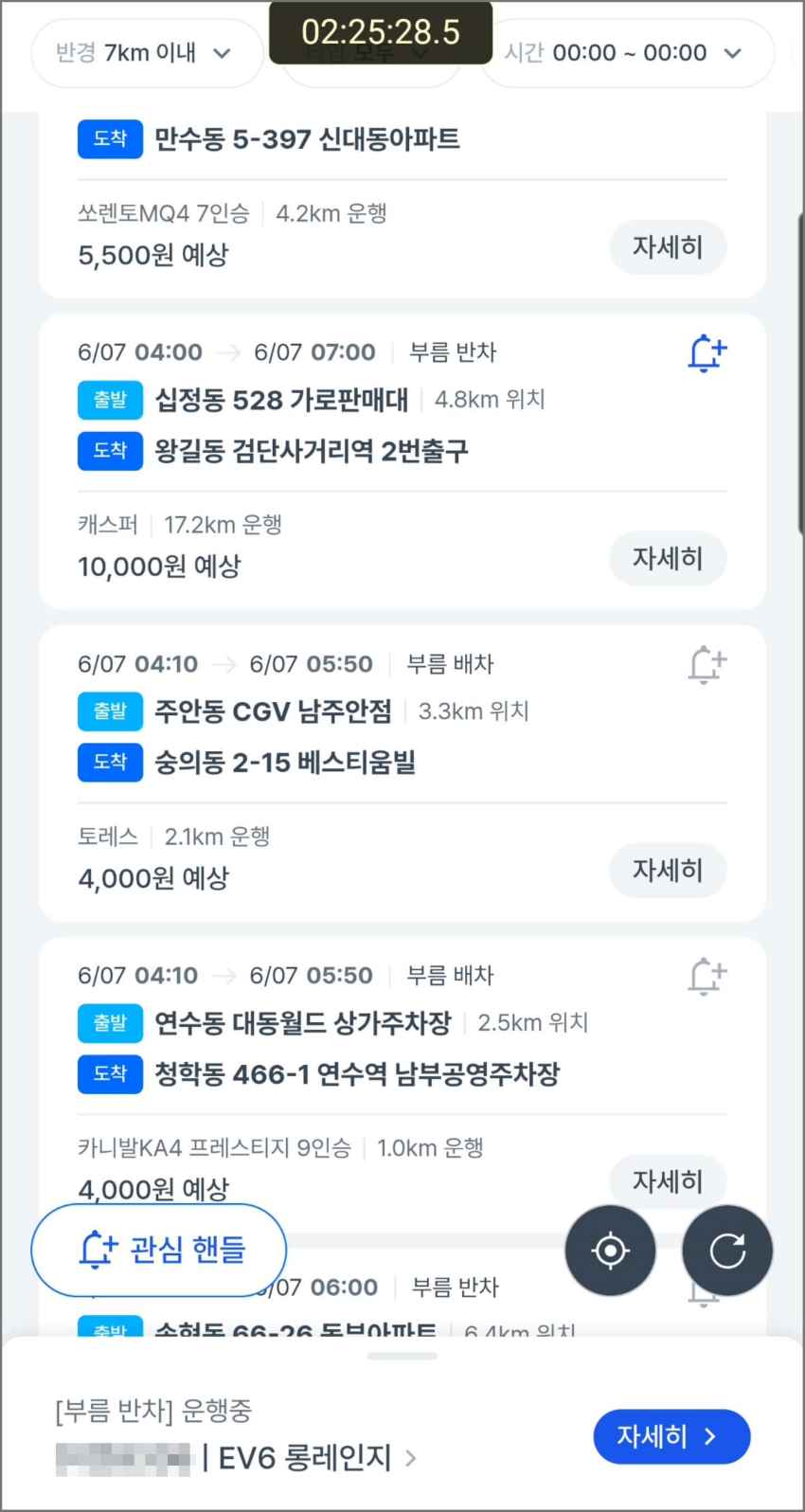The width and height of the screenshot is (805, 1512).
Task: Toggle interest alert for the 연수동 departure call
Action: pos(707,976)
